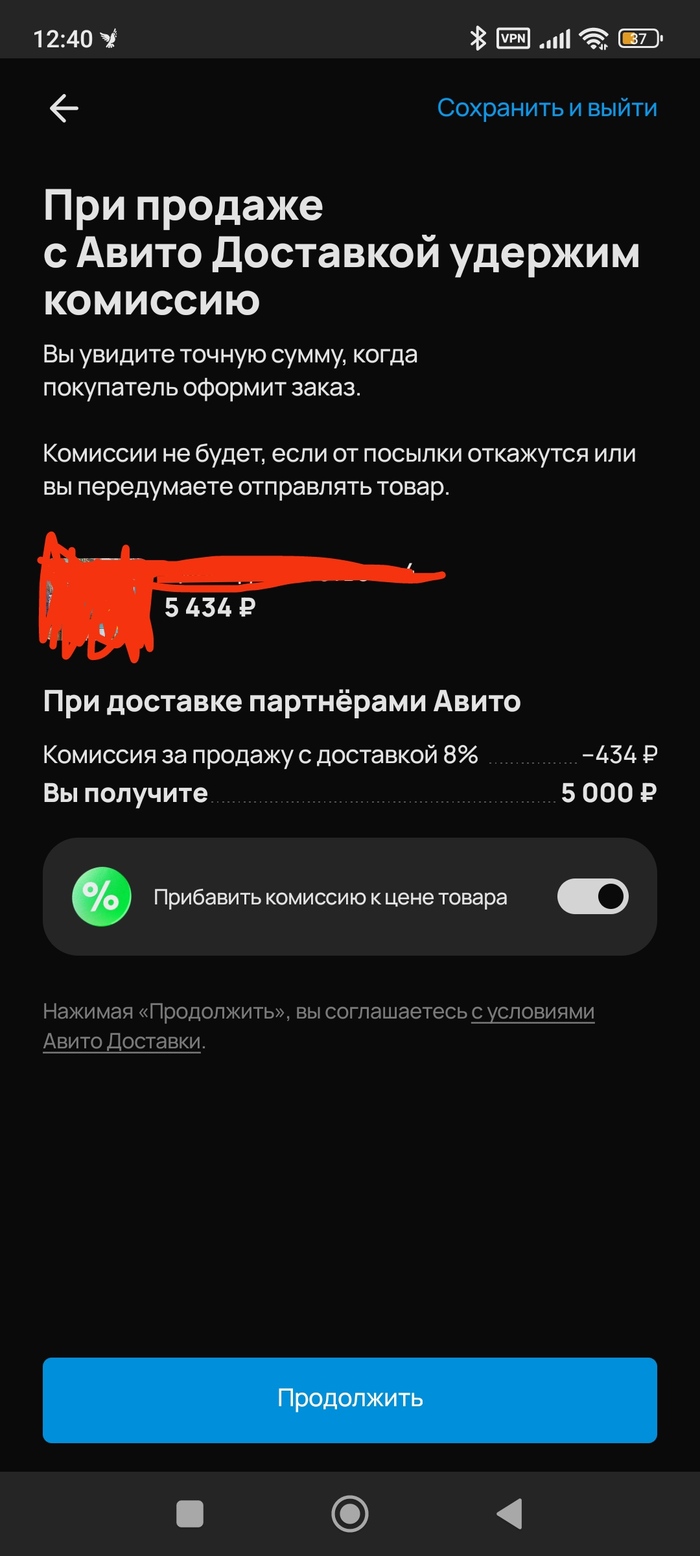Open «с условиями Авито Доставки» link
Image resolution: width=700 pixels, height=1556 pixels.
(x=532, y=1012)
